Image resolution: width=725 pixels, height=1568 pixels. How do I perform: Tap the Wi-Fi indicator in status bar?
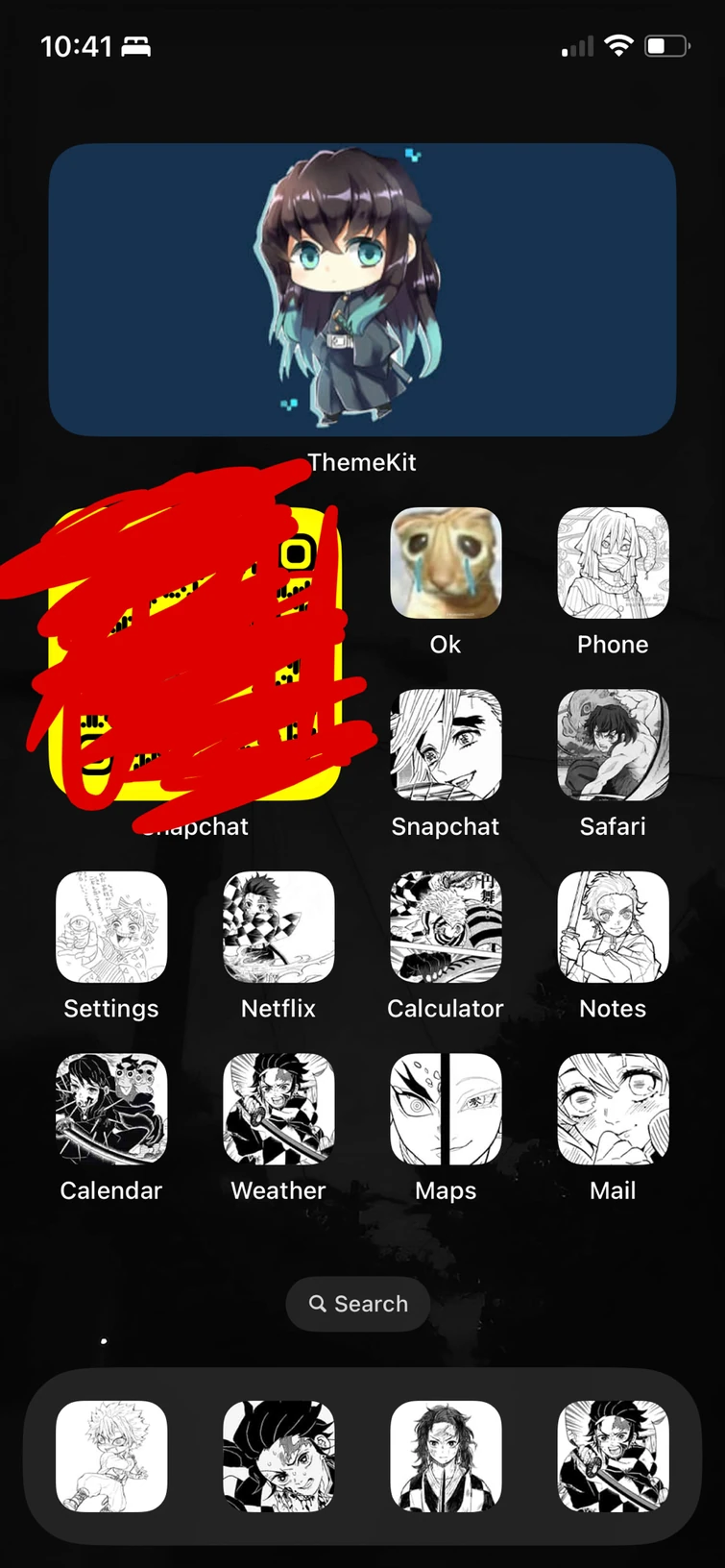point(620,43)
